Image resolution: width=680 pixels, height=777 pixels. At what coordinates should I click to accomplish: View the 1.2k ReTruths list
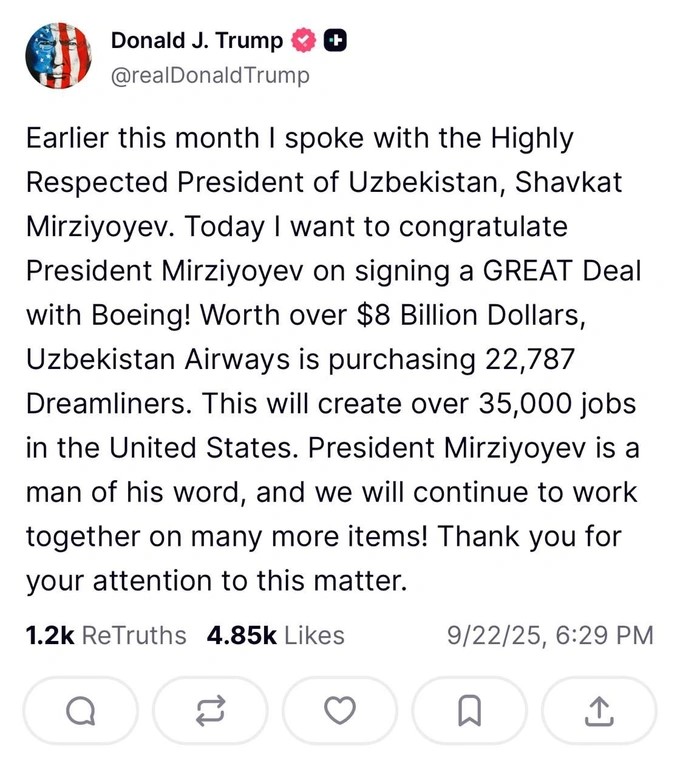[x=105, y=635]
